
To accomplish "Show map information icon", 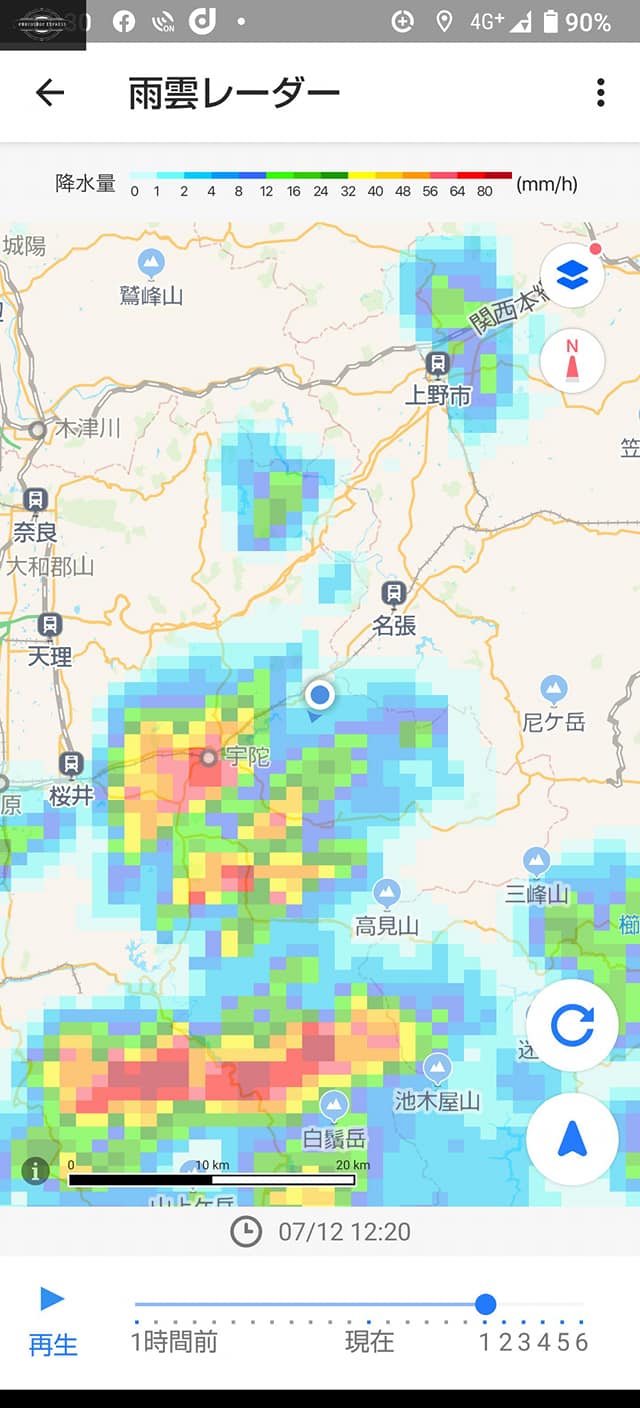I will (x=35, y=1170).
